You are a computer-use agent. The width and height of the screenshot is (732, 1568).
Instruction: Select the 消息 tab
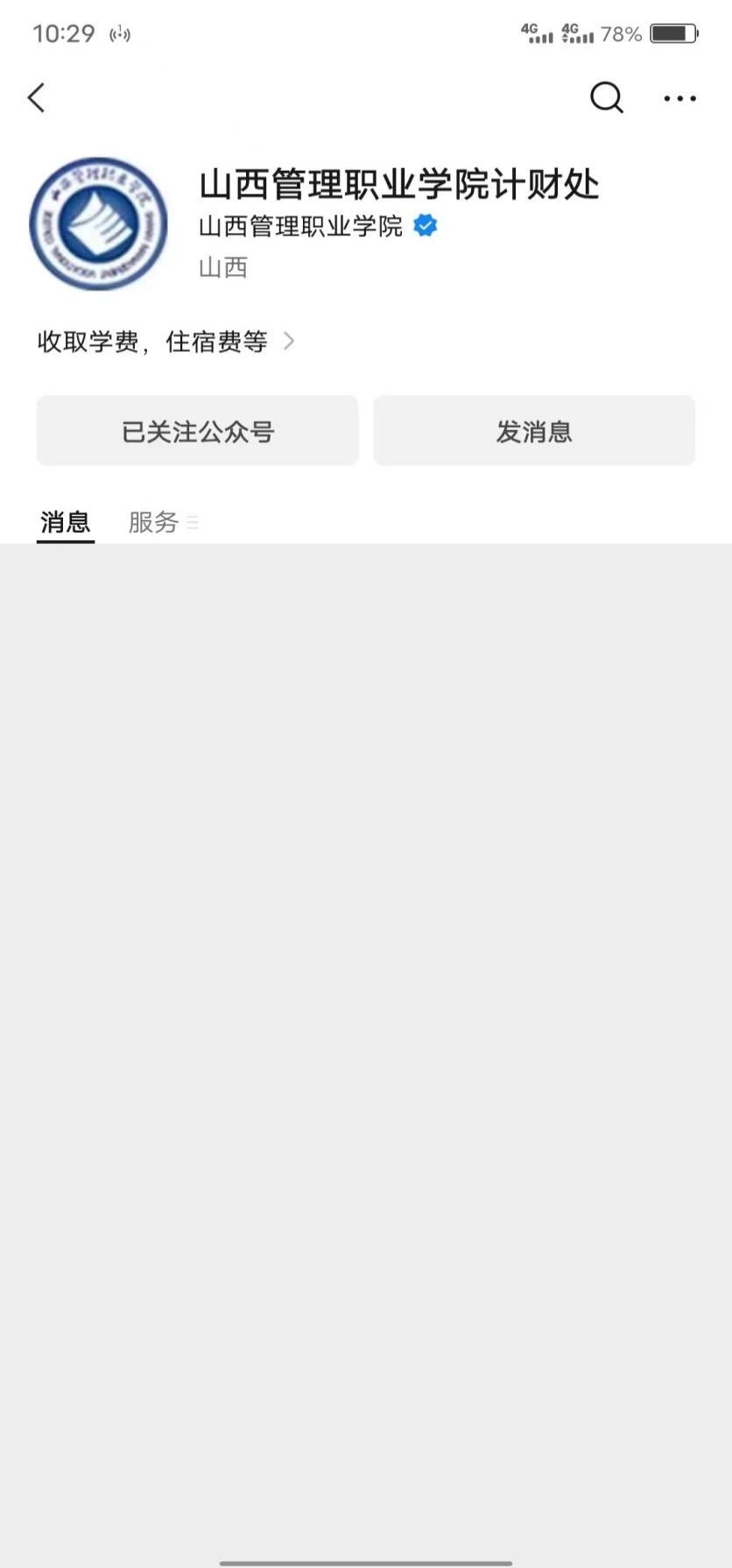pyautogui.click(x=66, y=523)
